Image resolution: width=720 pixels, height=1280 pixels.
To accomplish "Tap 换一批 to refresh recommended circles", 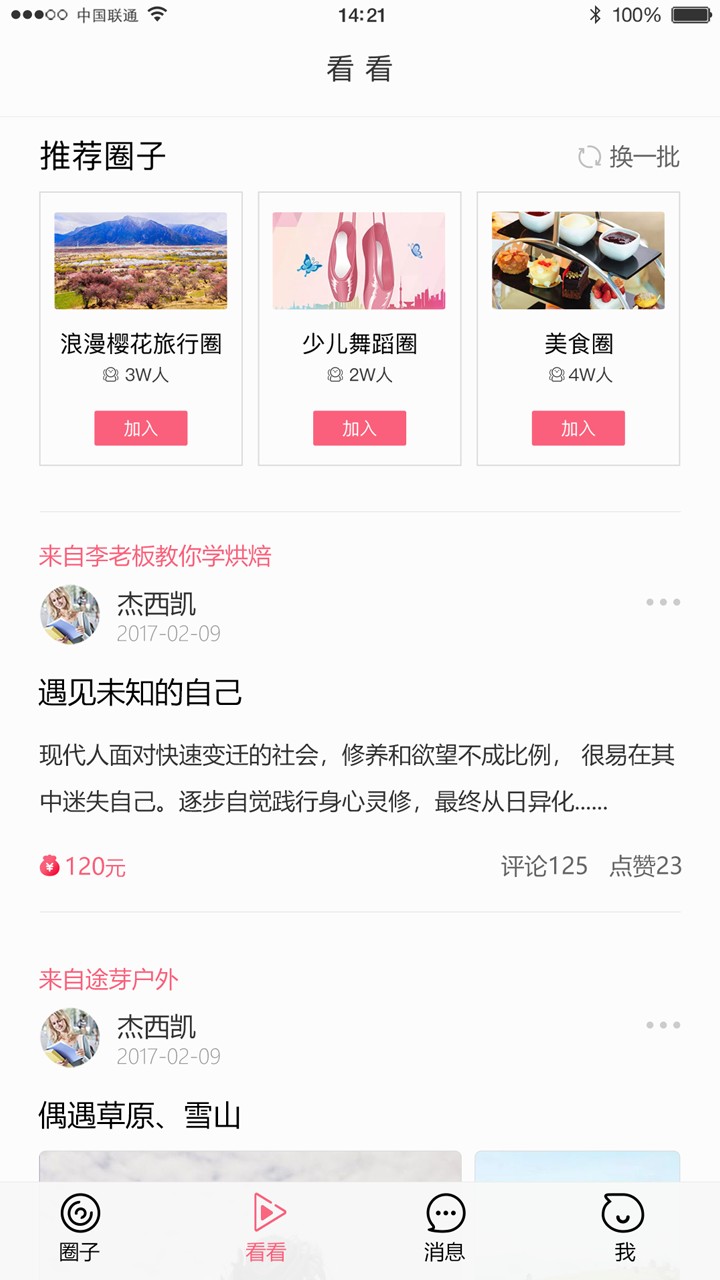I will (x=630, y=157).
